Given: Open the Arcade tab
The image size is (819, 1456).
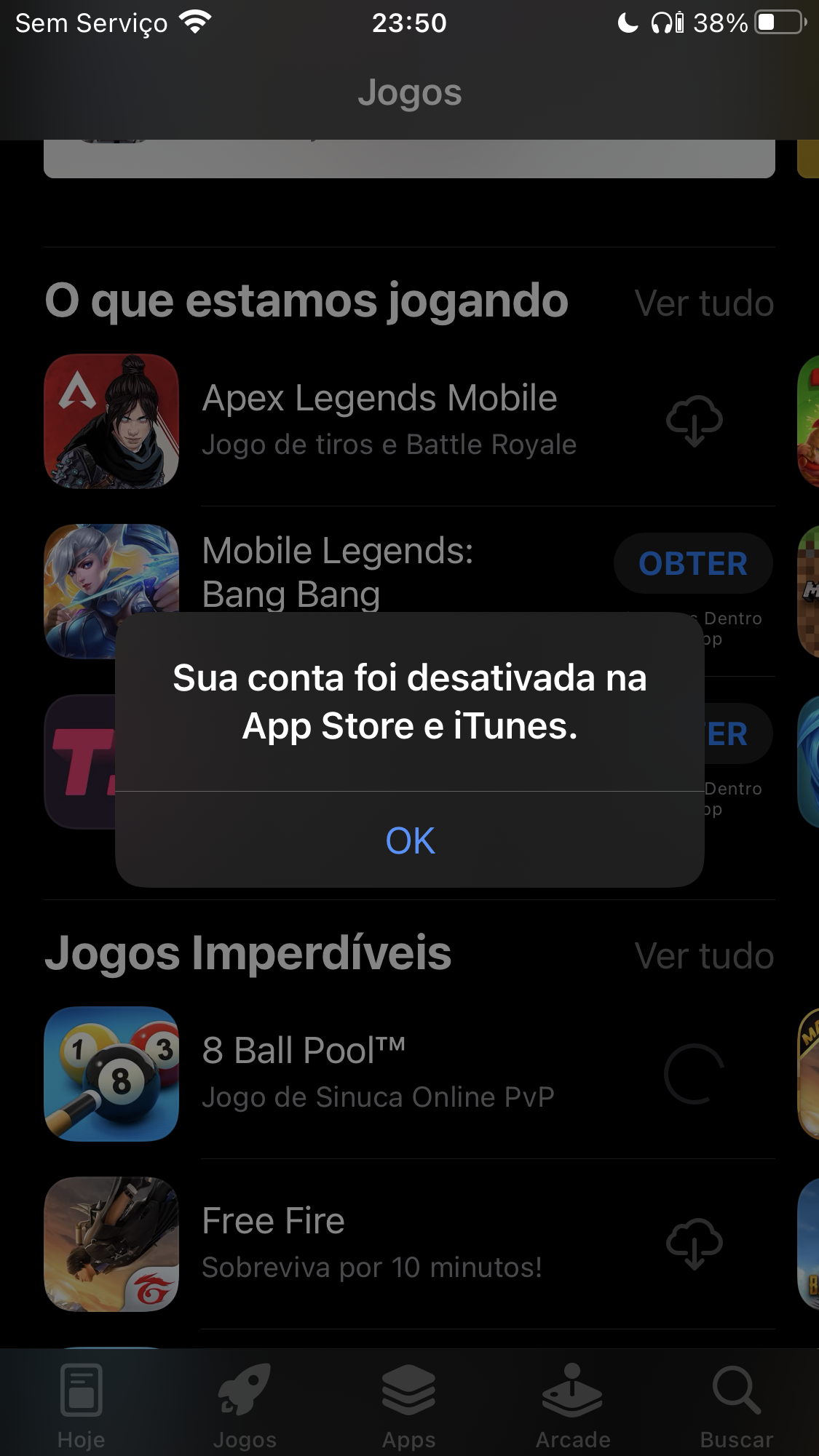Looking at the screenshot, I should [573, 1406].
